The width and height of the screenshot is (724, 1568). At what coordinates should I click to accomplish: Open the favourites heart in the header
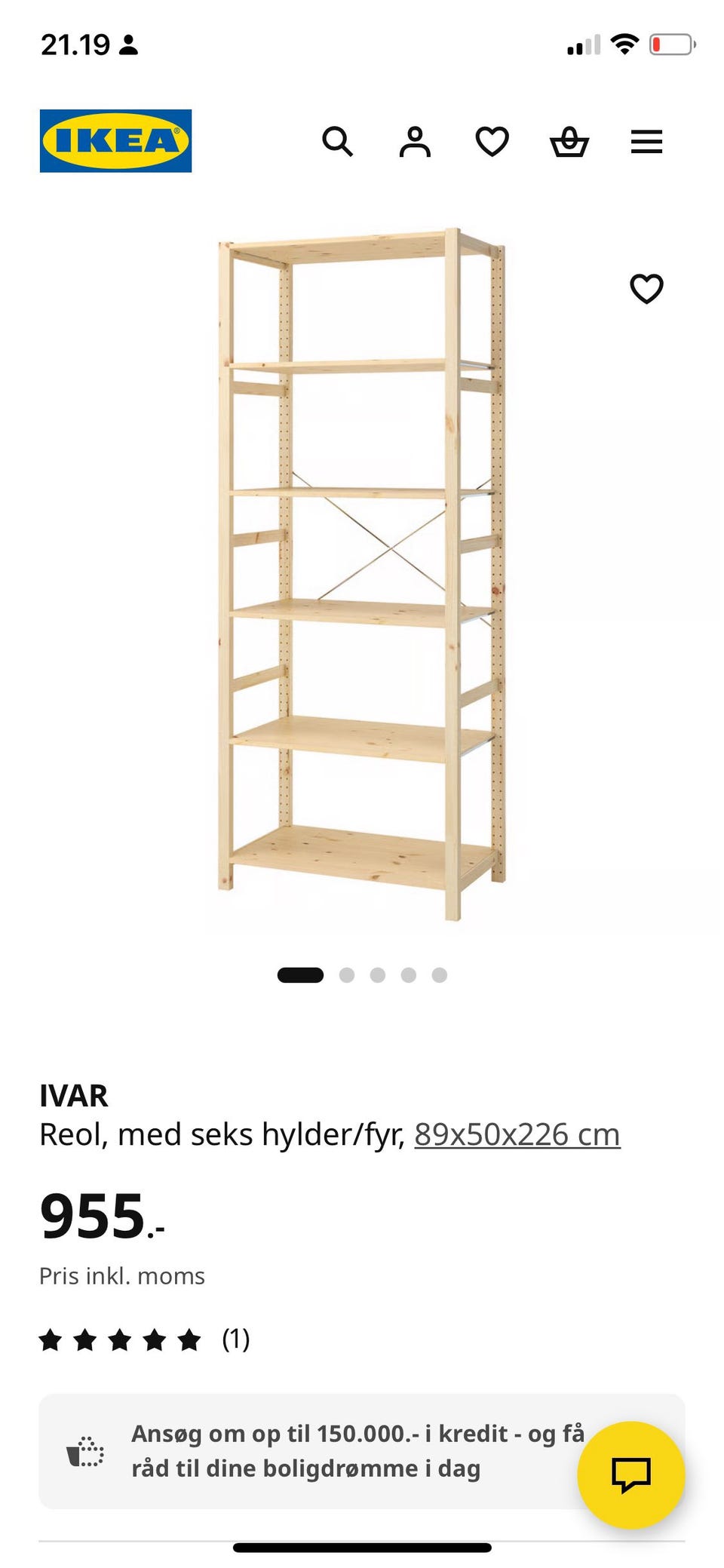point(492,141)
